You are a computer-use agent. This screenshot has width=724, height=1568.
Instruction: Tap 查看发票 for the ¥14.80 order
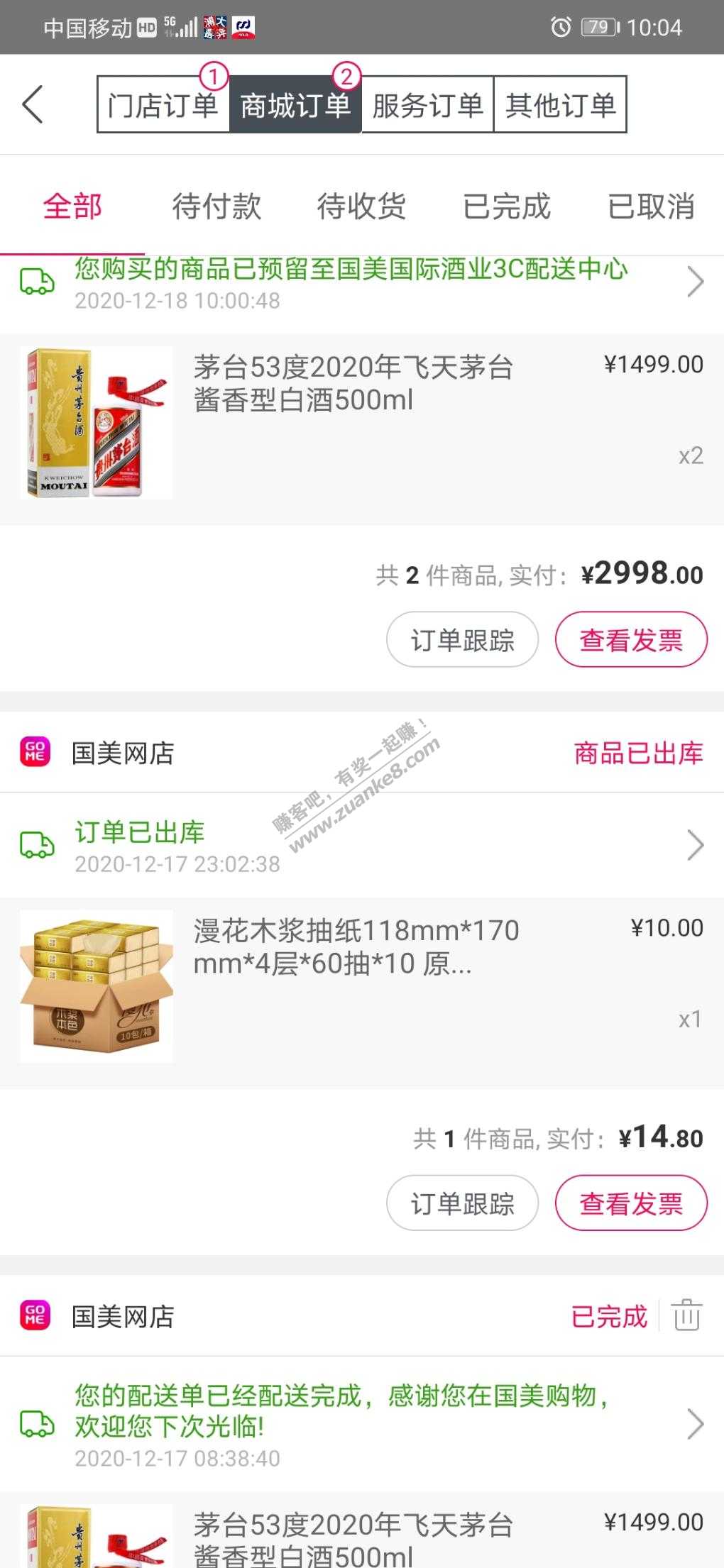(x=631, y=1203)
